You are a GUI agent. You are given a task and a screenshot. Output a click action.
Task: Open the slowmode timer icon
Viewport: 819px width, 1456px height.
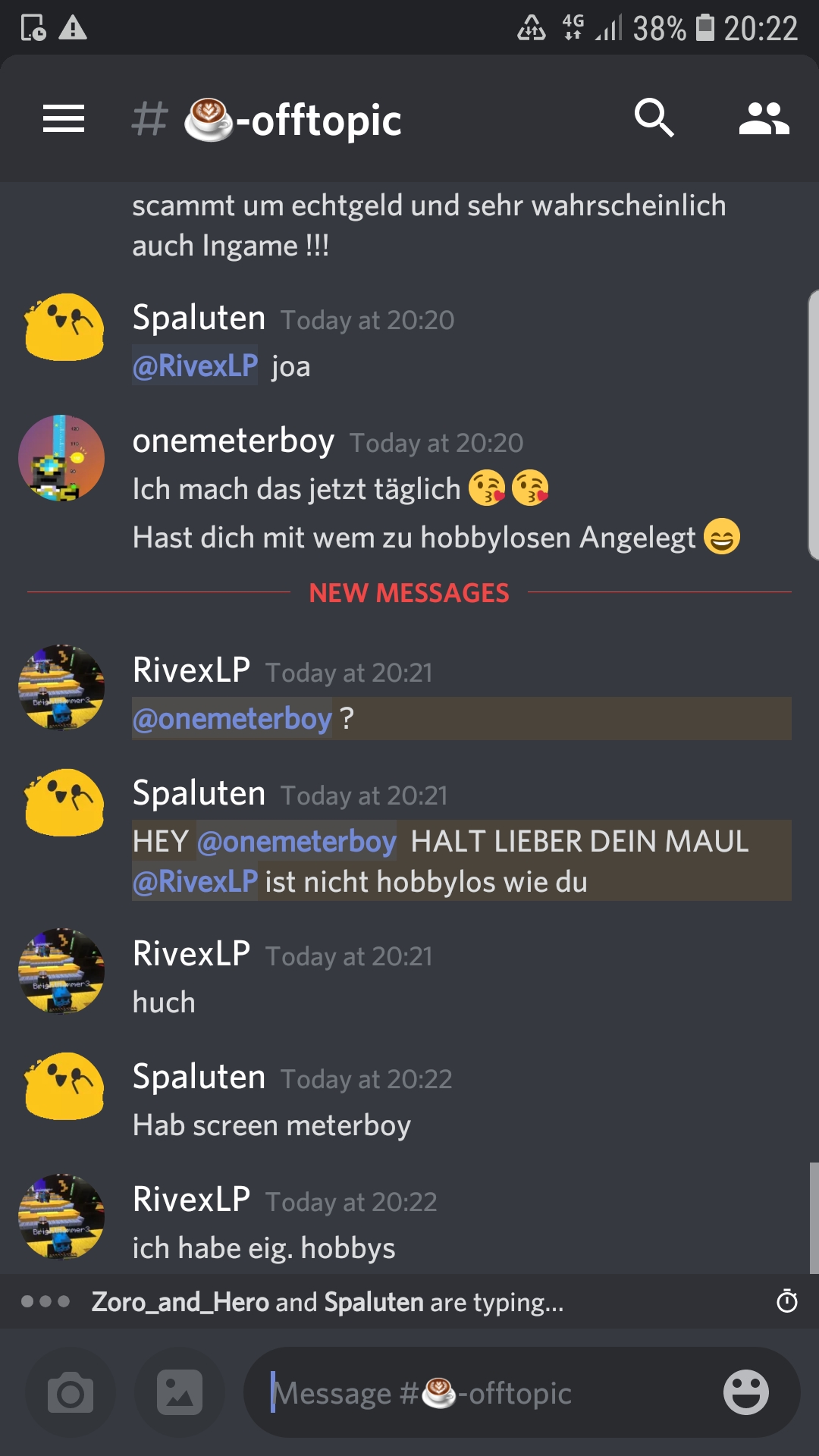pyautogui.click(x=787, y=1301)
